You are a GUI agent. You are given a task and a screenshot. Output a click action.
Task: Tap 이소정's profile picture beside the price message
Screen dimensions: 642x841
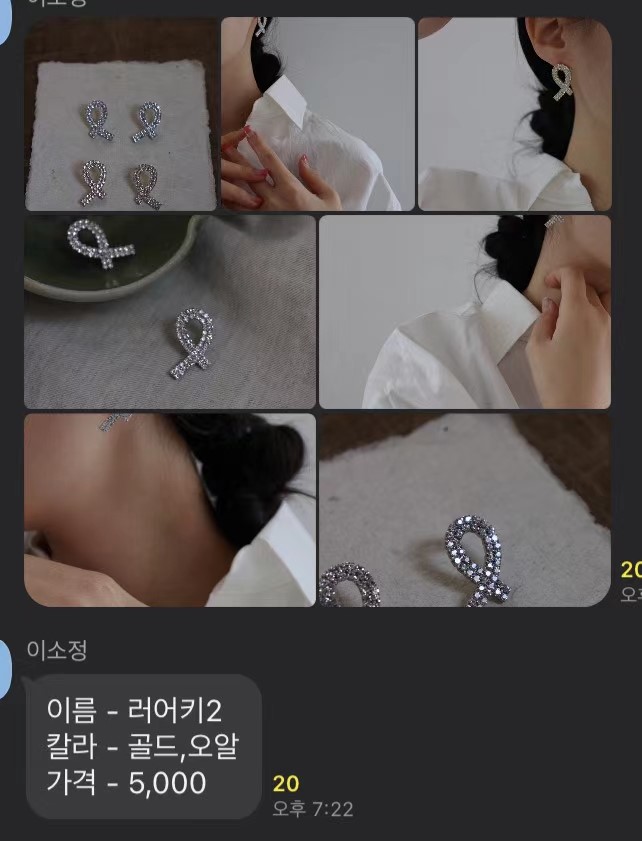(5, 668)
